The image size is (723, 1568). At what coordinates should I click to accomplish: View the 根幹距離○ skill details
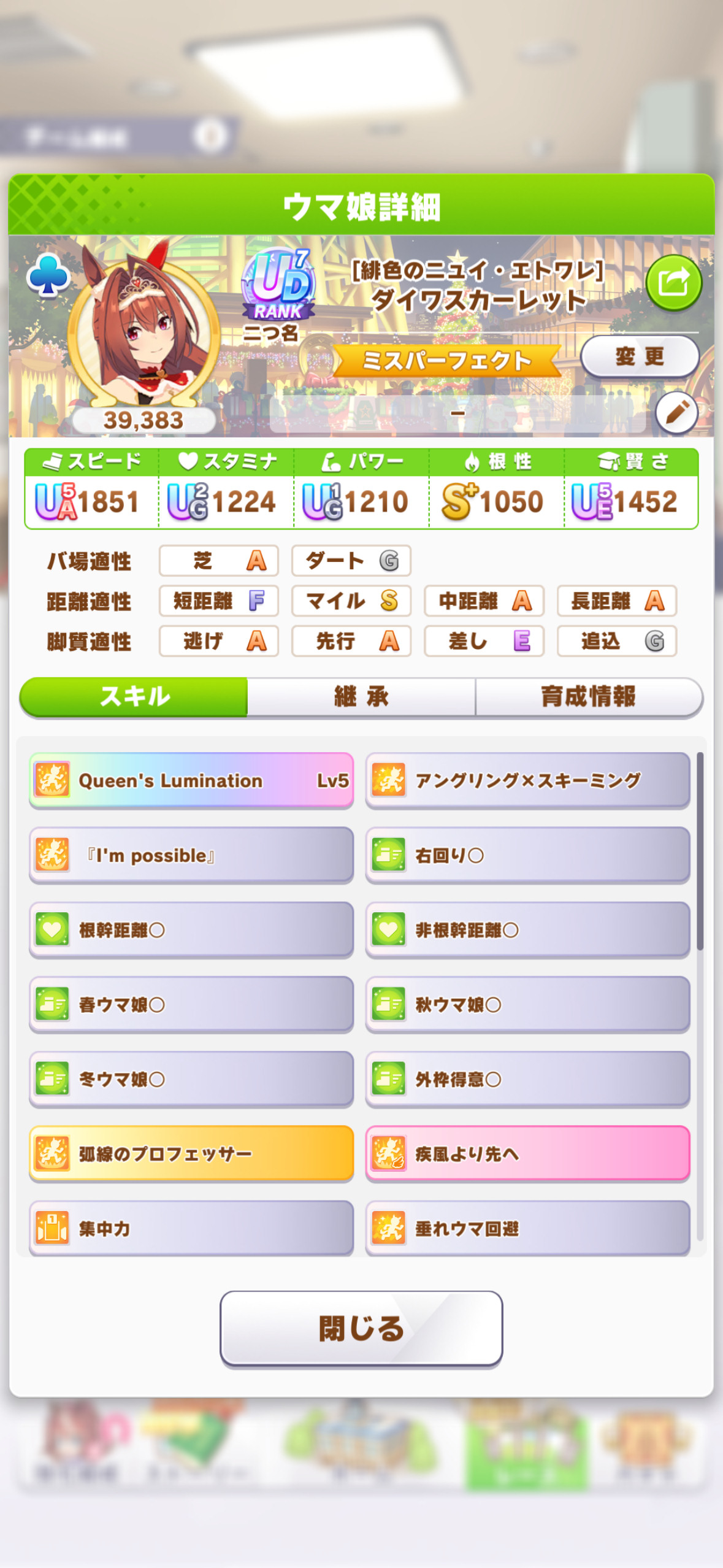pos(191,930)
